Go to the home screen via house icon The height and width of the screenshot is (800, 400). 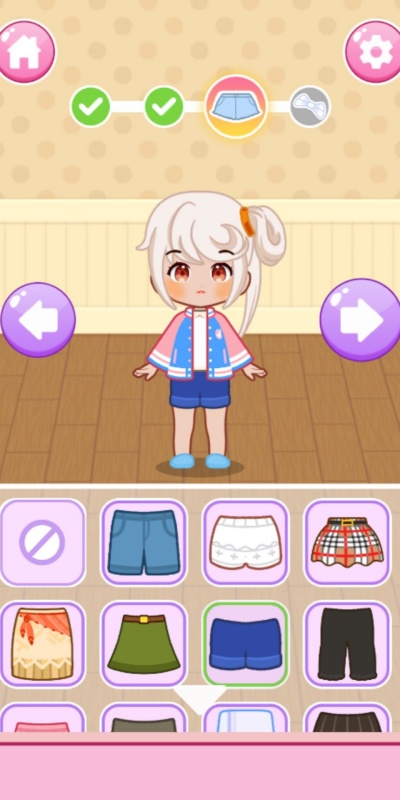pyautogui.click(x=24, y=52)
